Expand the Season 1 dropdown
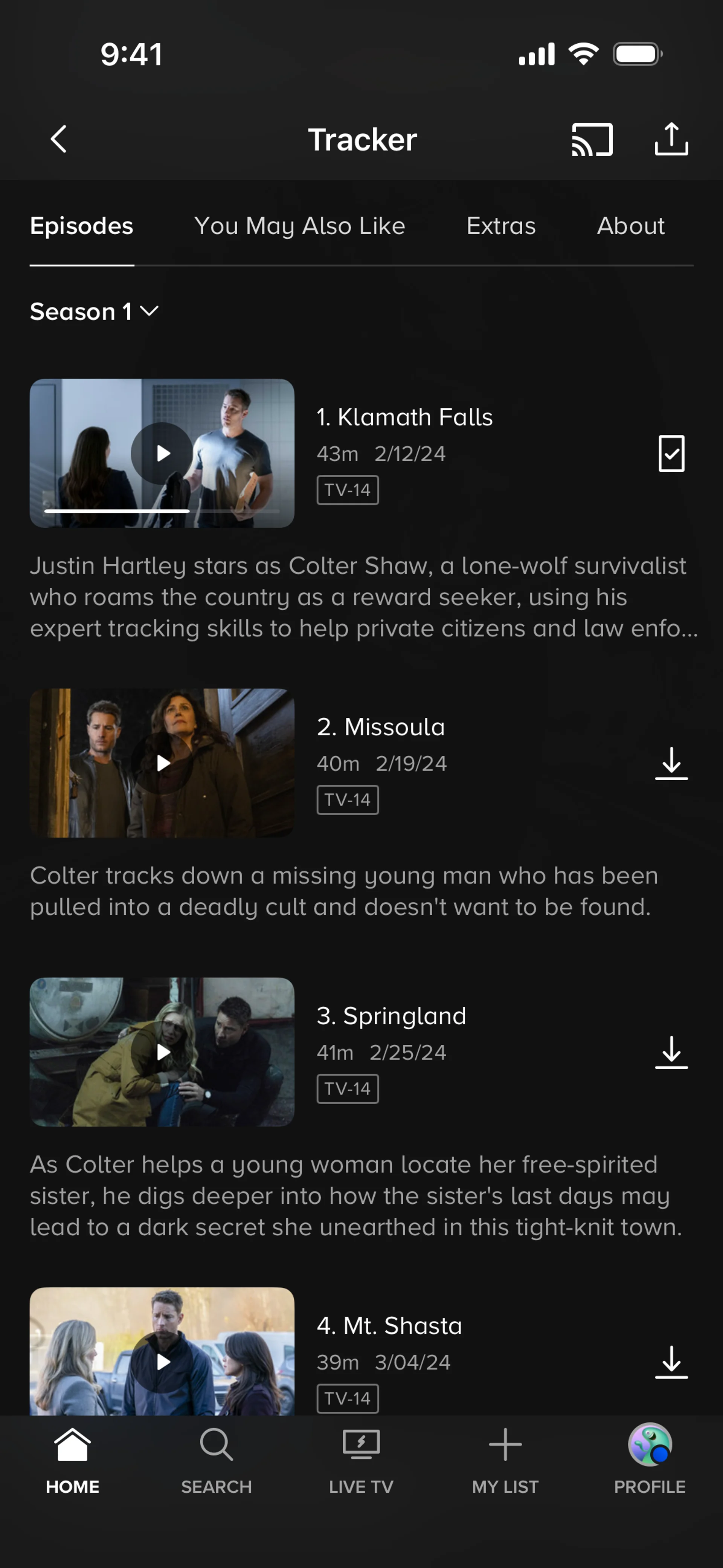The height and width of the screenshot is (1568, 723). 95,312
